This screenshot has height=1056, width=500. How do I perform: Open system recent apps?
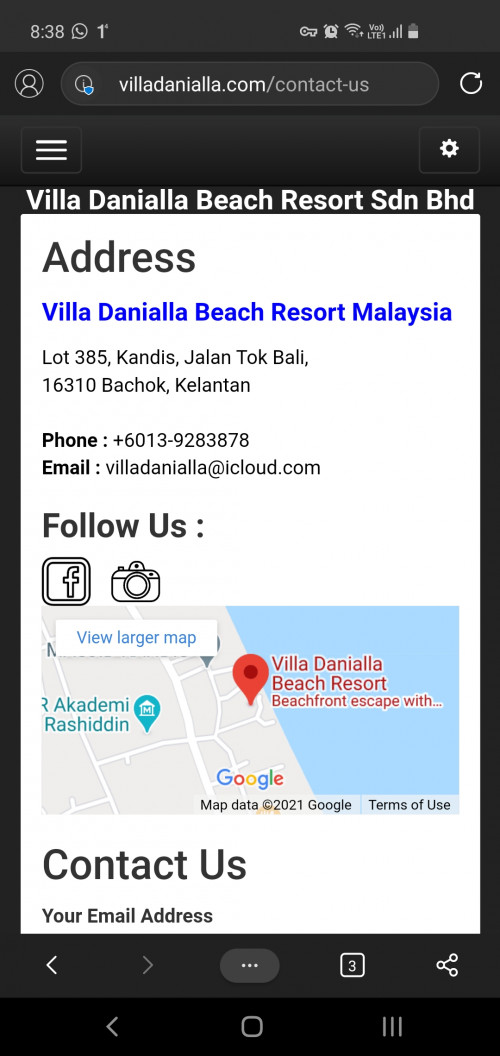point(392,1026)
